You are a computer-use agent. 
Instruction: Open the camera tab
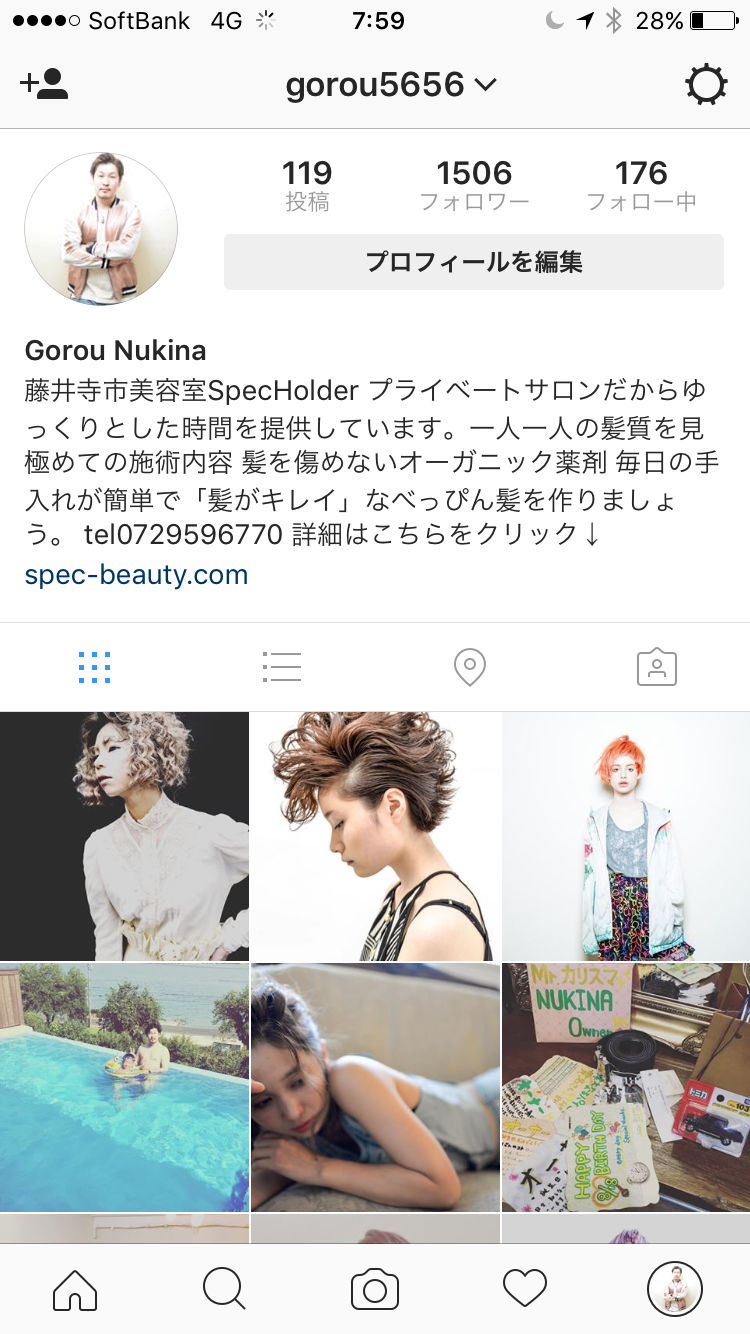tap(375, 1289)
